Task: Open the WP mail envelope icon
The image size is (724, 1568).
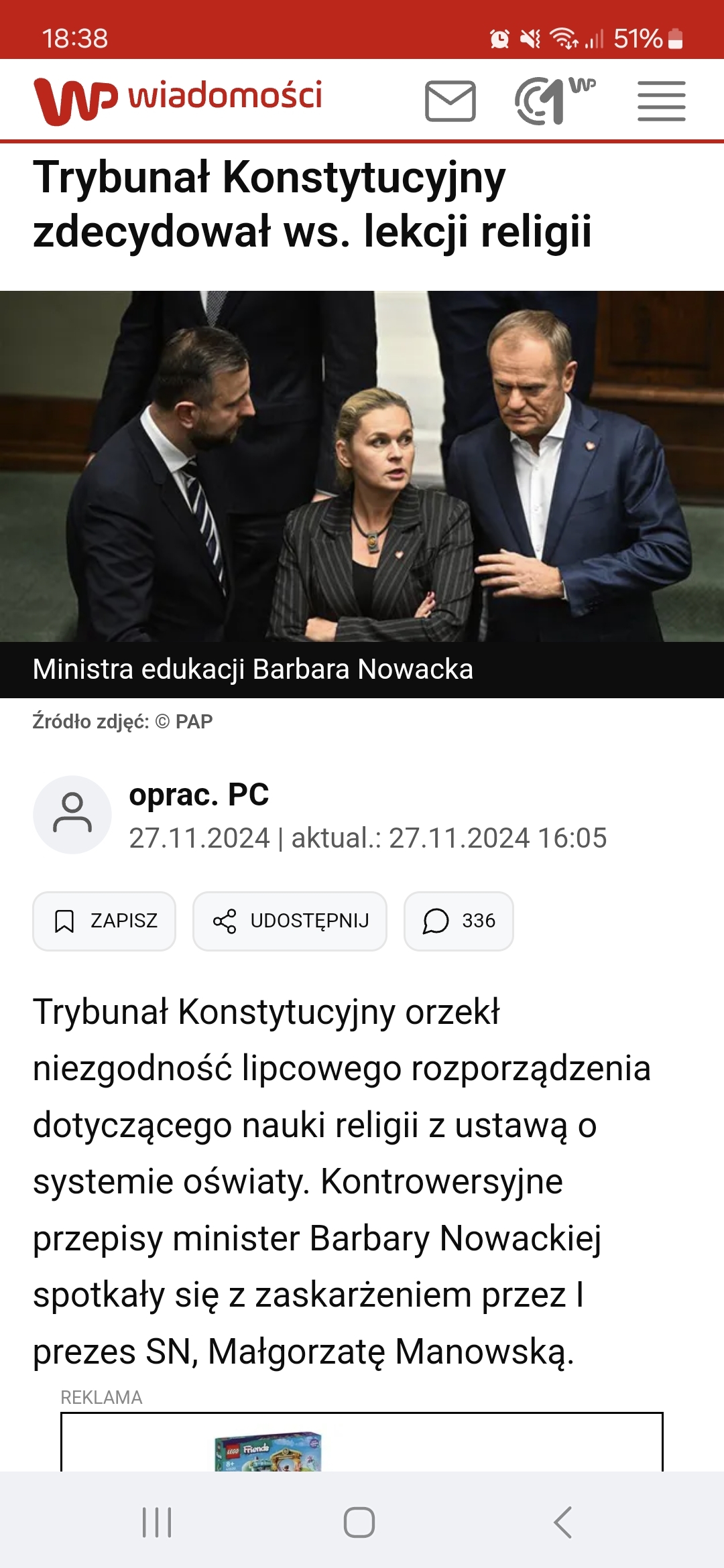Action: coord(450,101)
